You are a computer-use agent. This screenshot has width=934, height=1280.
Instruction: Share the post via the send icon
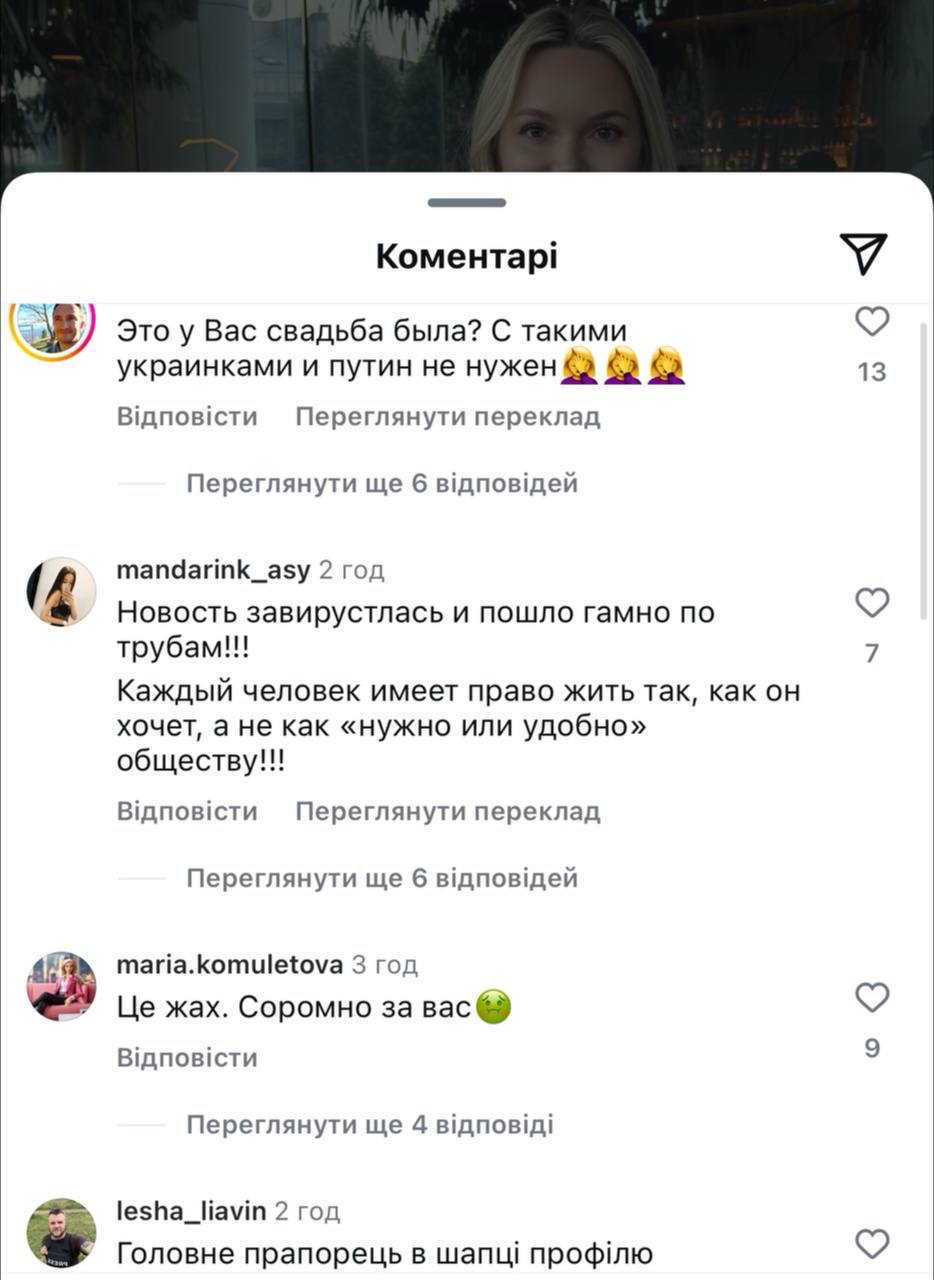coord(863,255)
